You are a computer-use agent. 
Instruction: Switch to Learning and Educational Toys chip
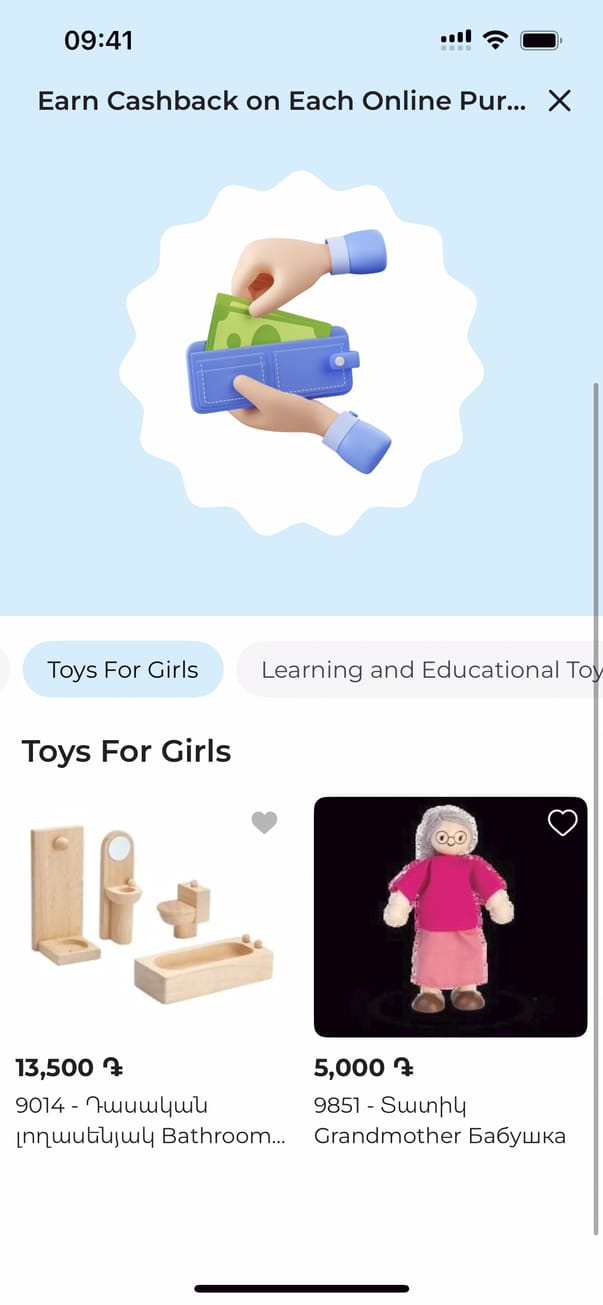tap(425, 670)
